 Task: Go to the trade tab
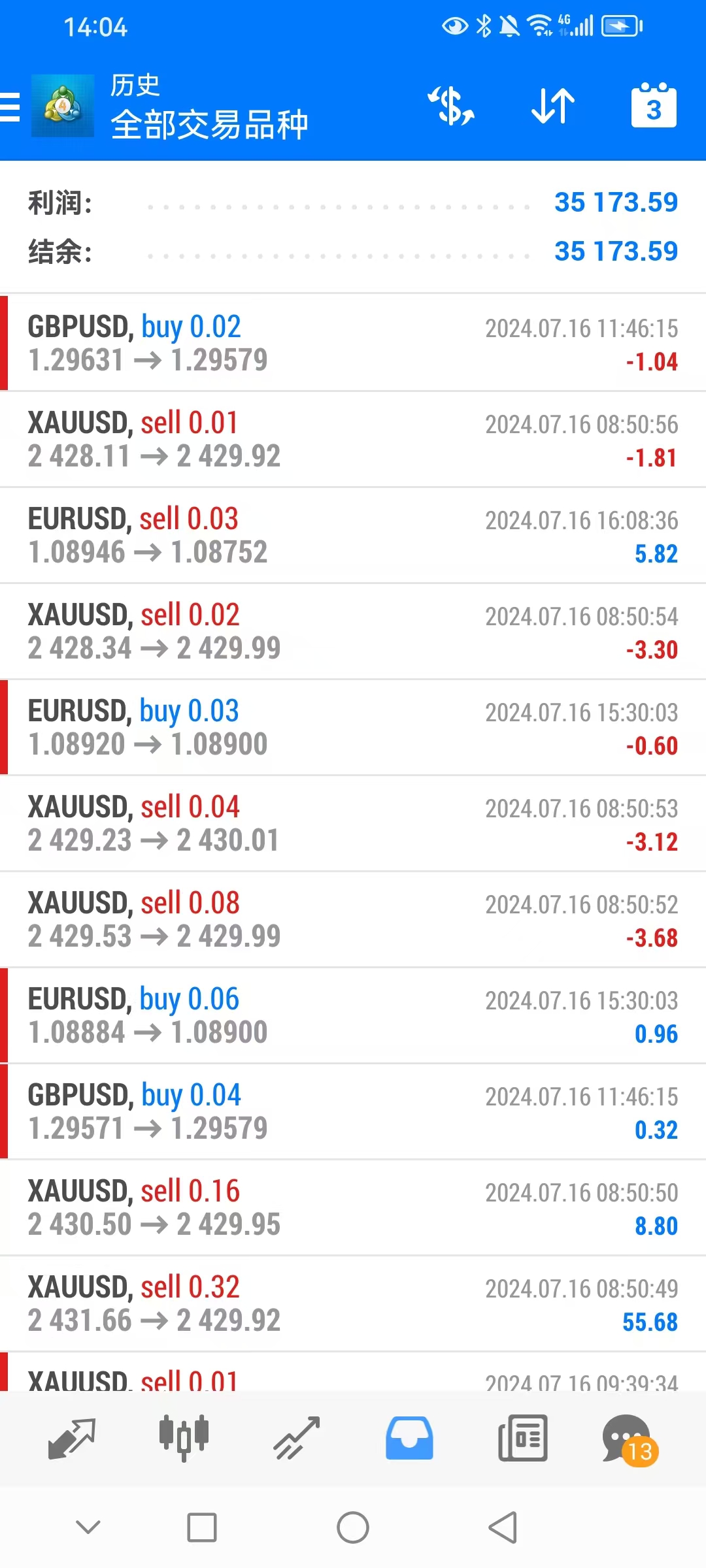tap(297, 1438)
